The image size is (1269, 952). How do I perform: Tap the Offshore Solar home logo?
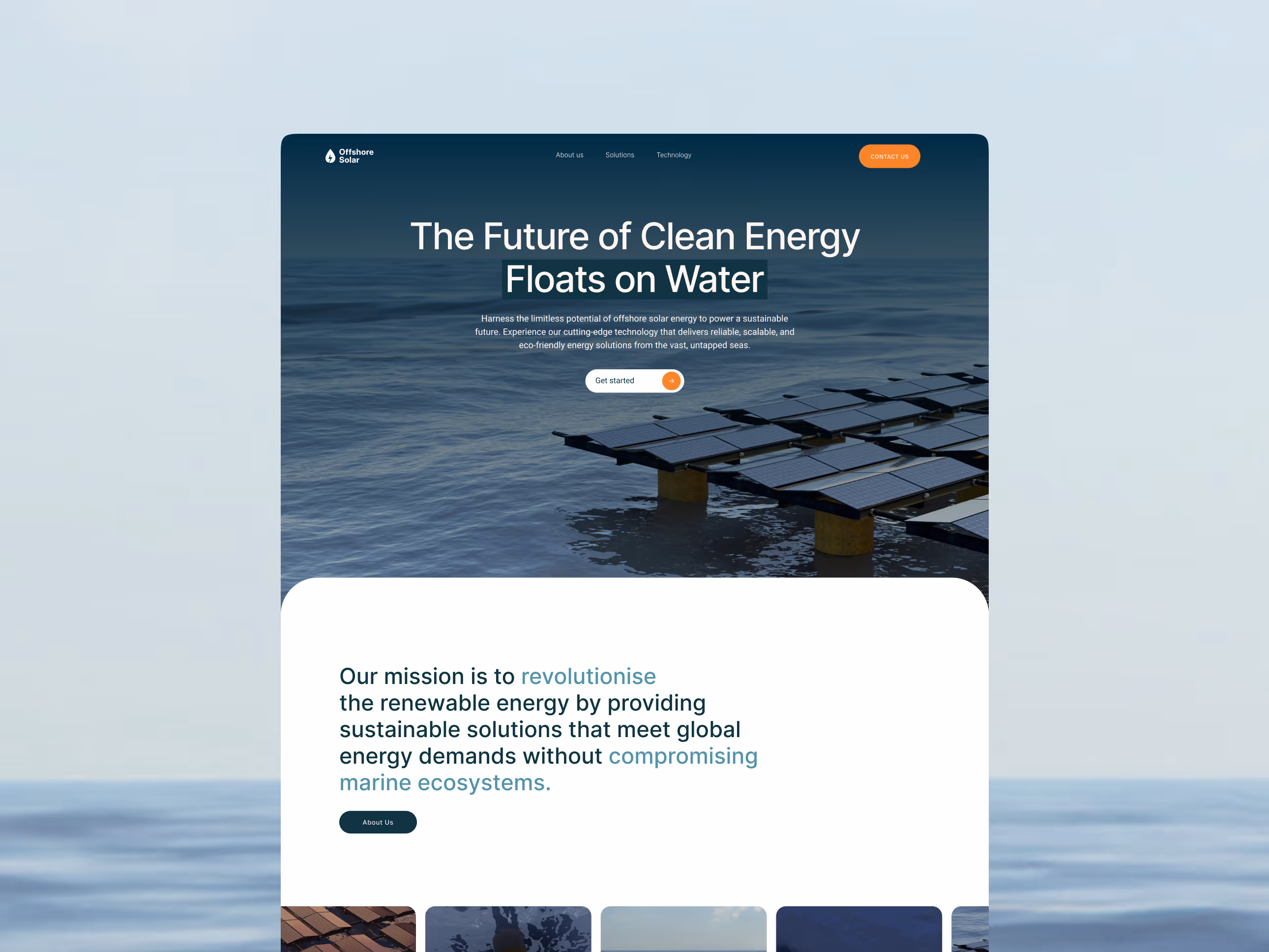tap(349, 155)
